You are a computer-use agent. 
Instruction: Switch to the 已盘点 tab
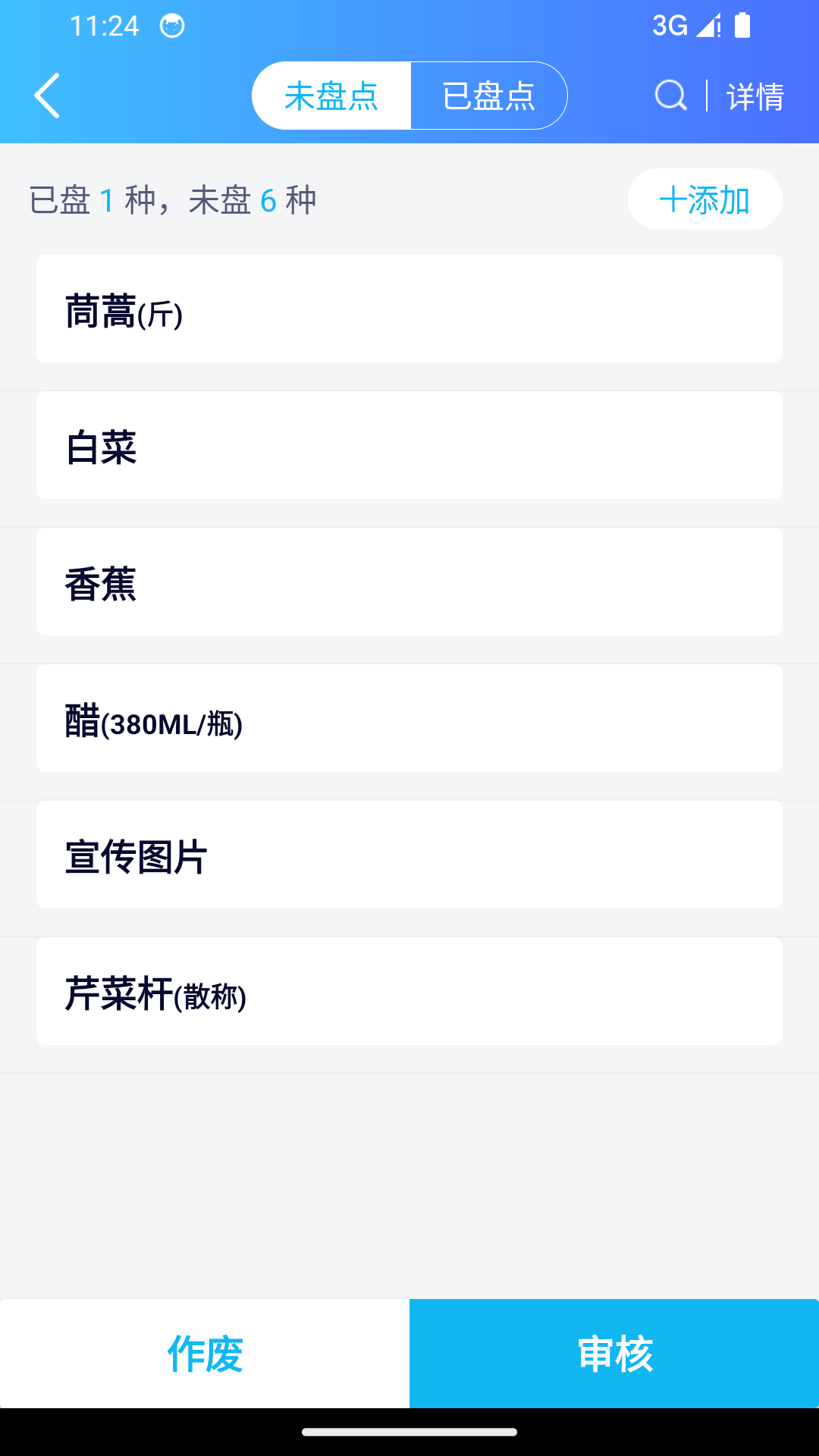tap(489, 96)
